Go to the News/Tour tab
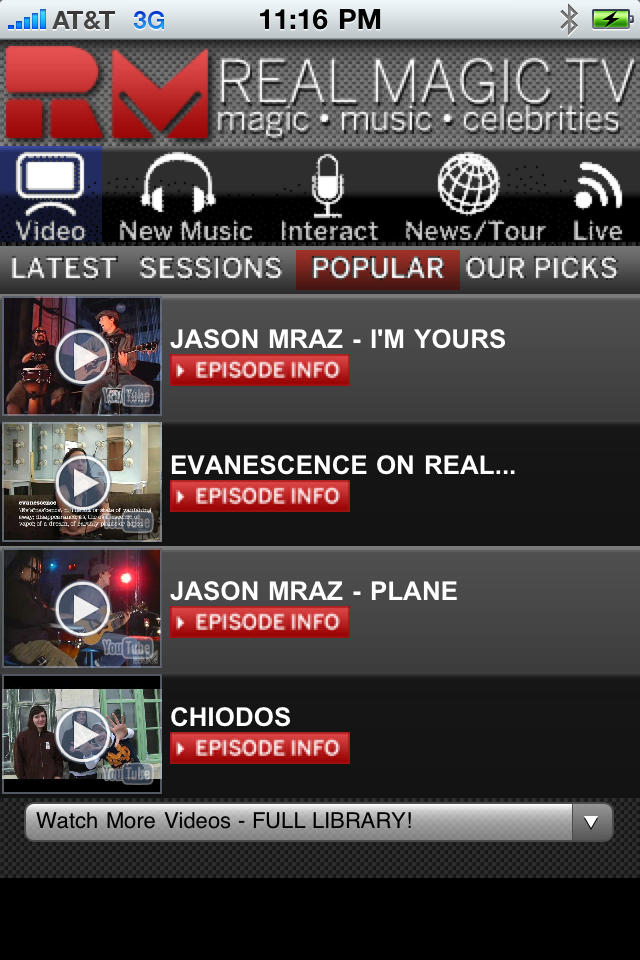The image size is (640, 960). [x=474, y=199]
